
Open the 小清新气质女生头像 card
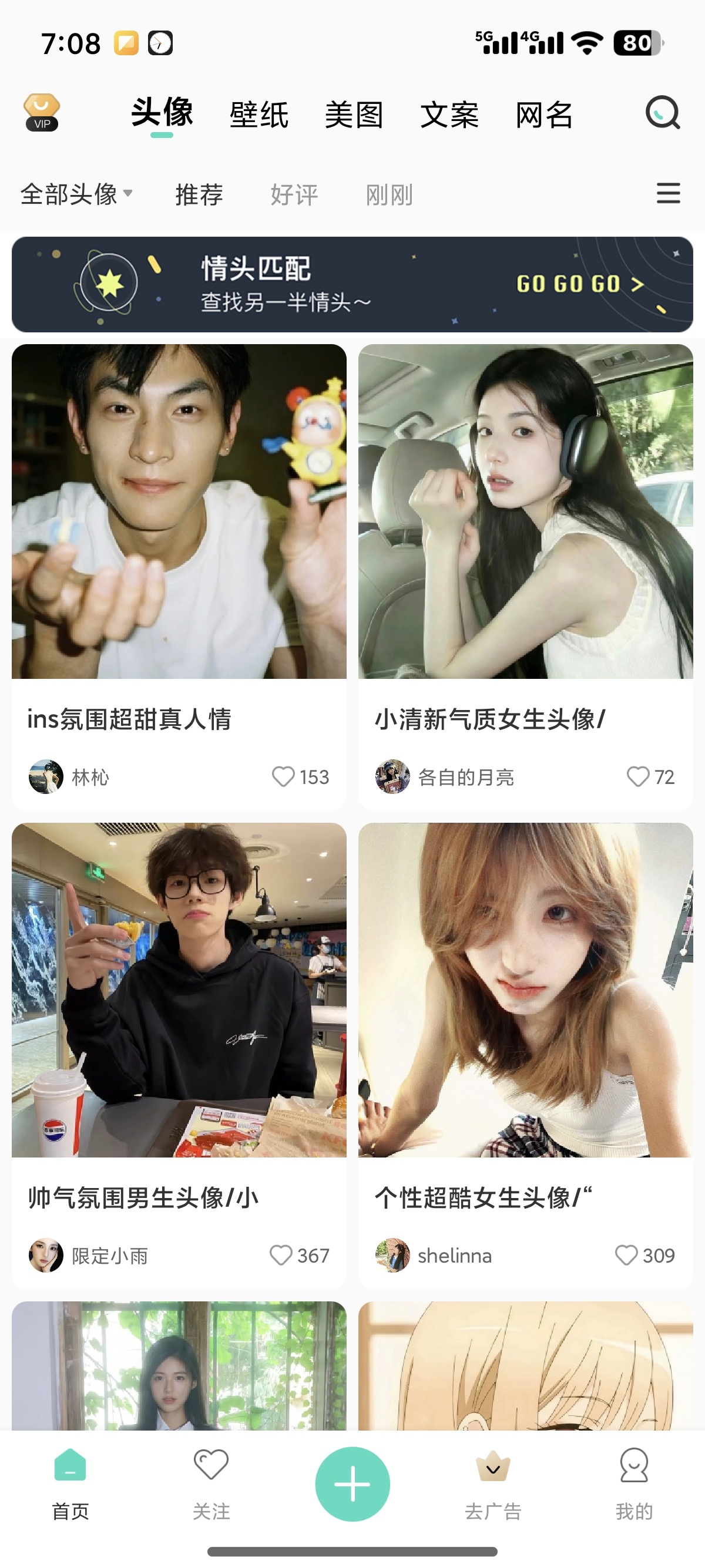click(x=525, y=512)
